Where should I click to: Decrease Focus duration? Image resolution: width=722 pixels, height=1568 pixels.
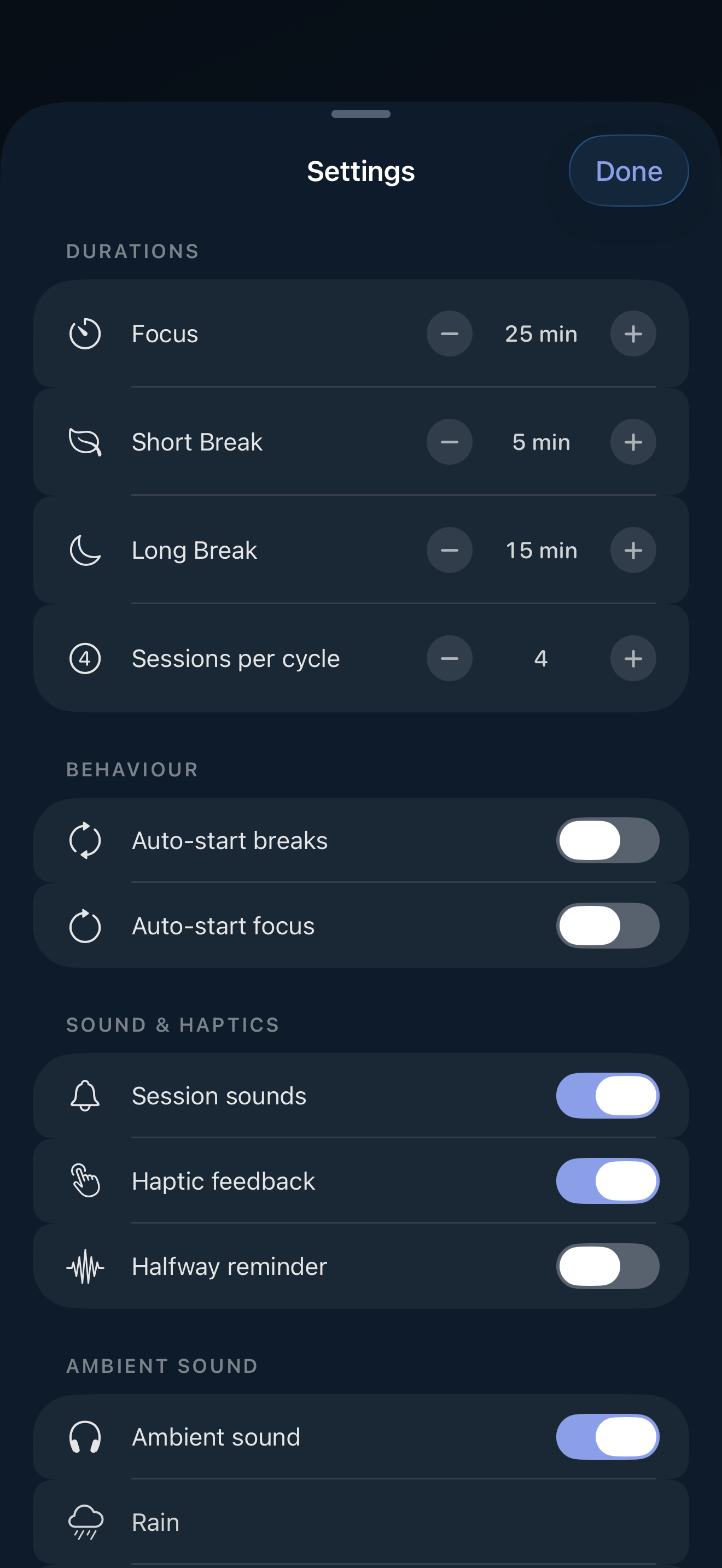(x=449, y=334)
